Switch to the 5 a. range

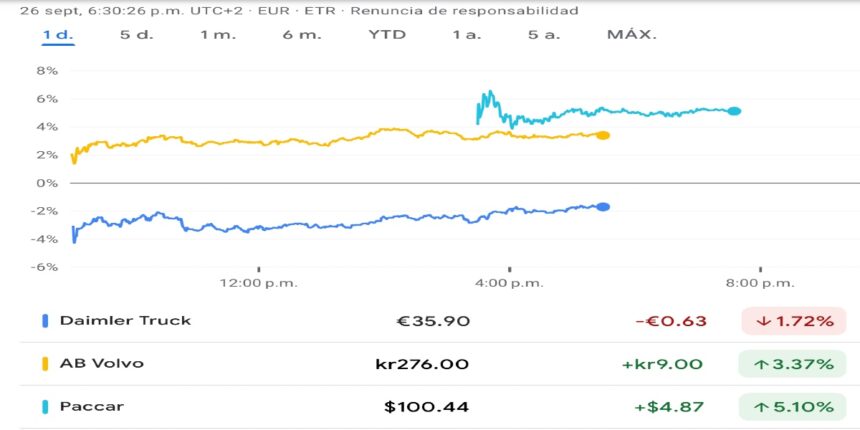545,34
